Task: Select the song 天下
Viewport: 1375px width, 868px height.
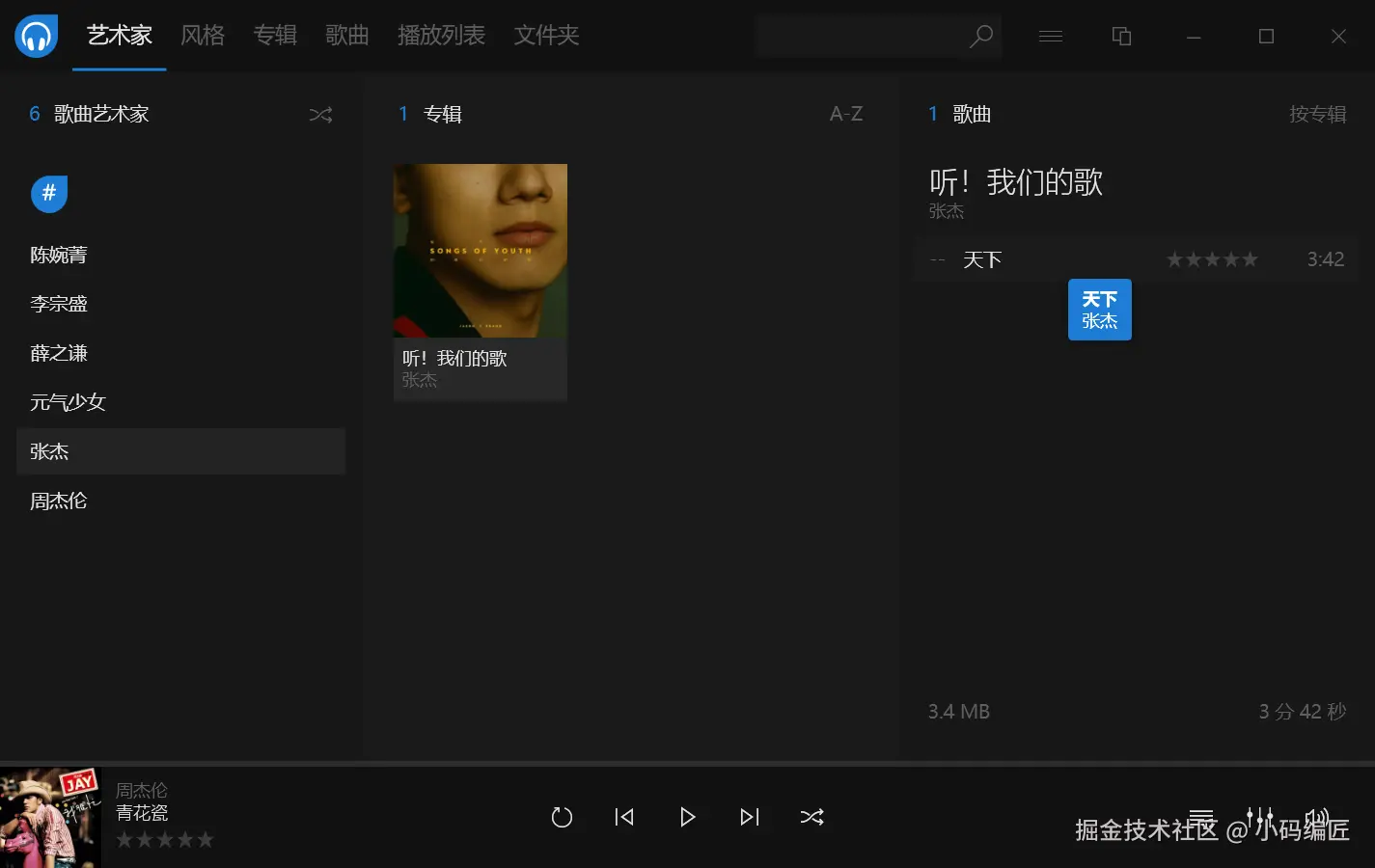Action: coord(982,259)
